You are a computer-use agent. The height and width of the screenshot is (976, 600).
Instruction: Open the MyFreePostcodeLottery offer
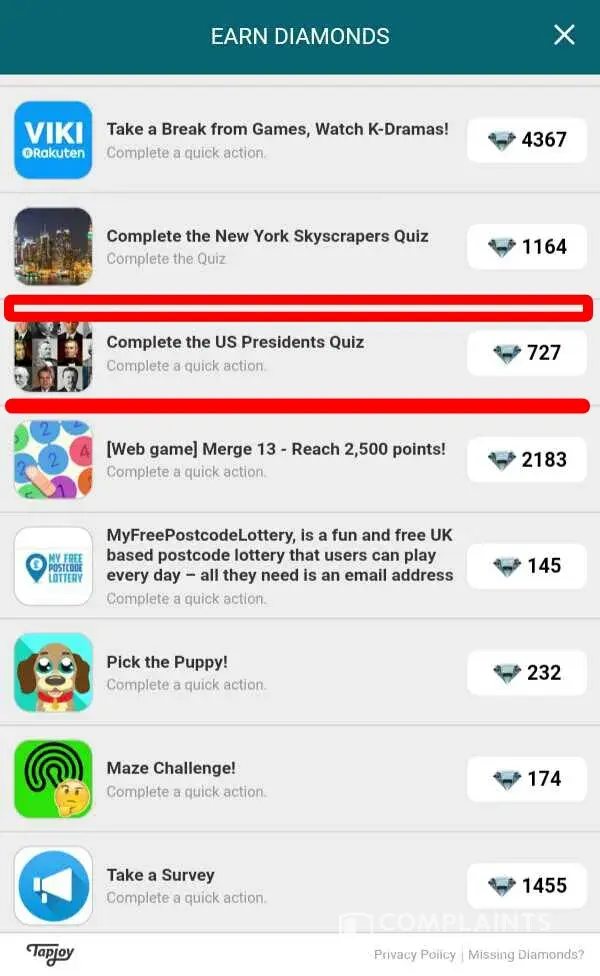(x=279, y=565)
